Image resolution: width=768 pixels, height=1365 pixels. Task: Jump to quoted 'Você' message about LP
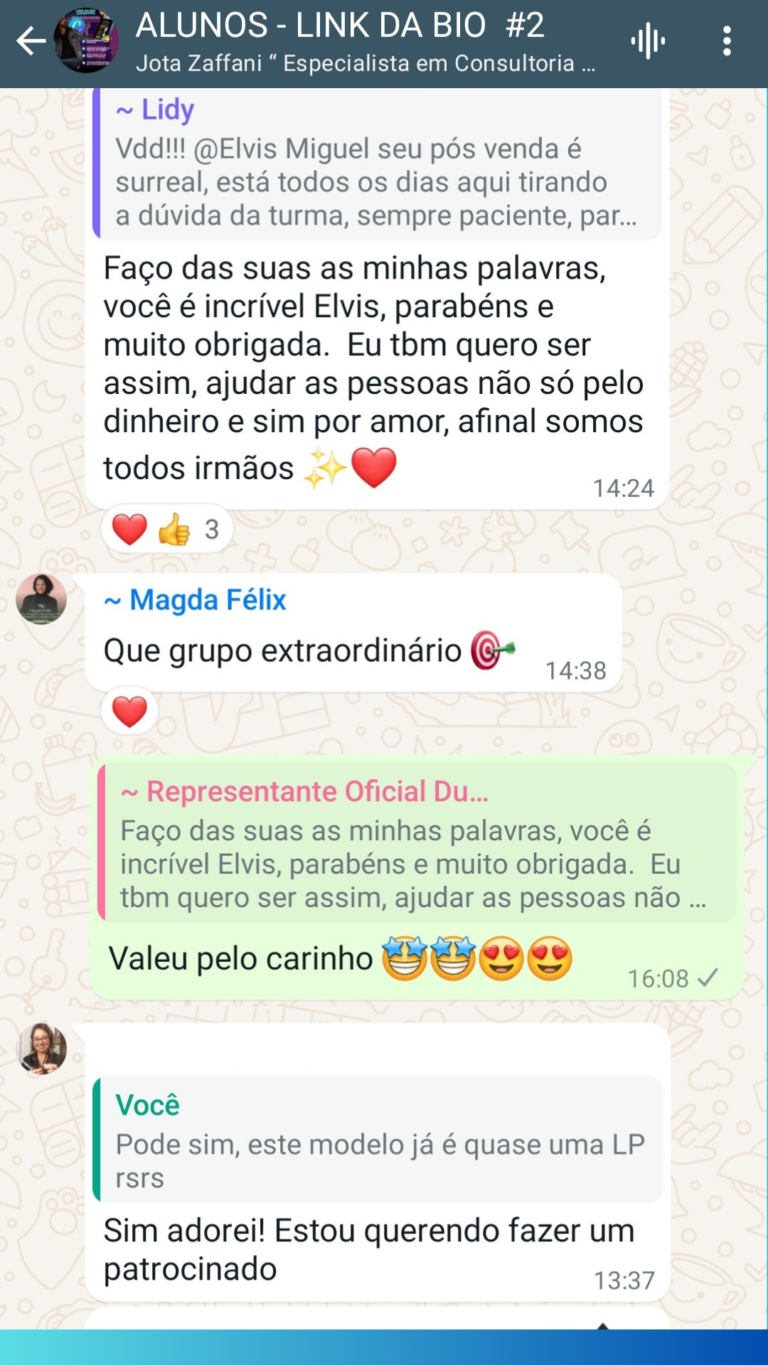click(378, 1139)
